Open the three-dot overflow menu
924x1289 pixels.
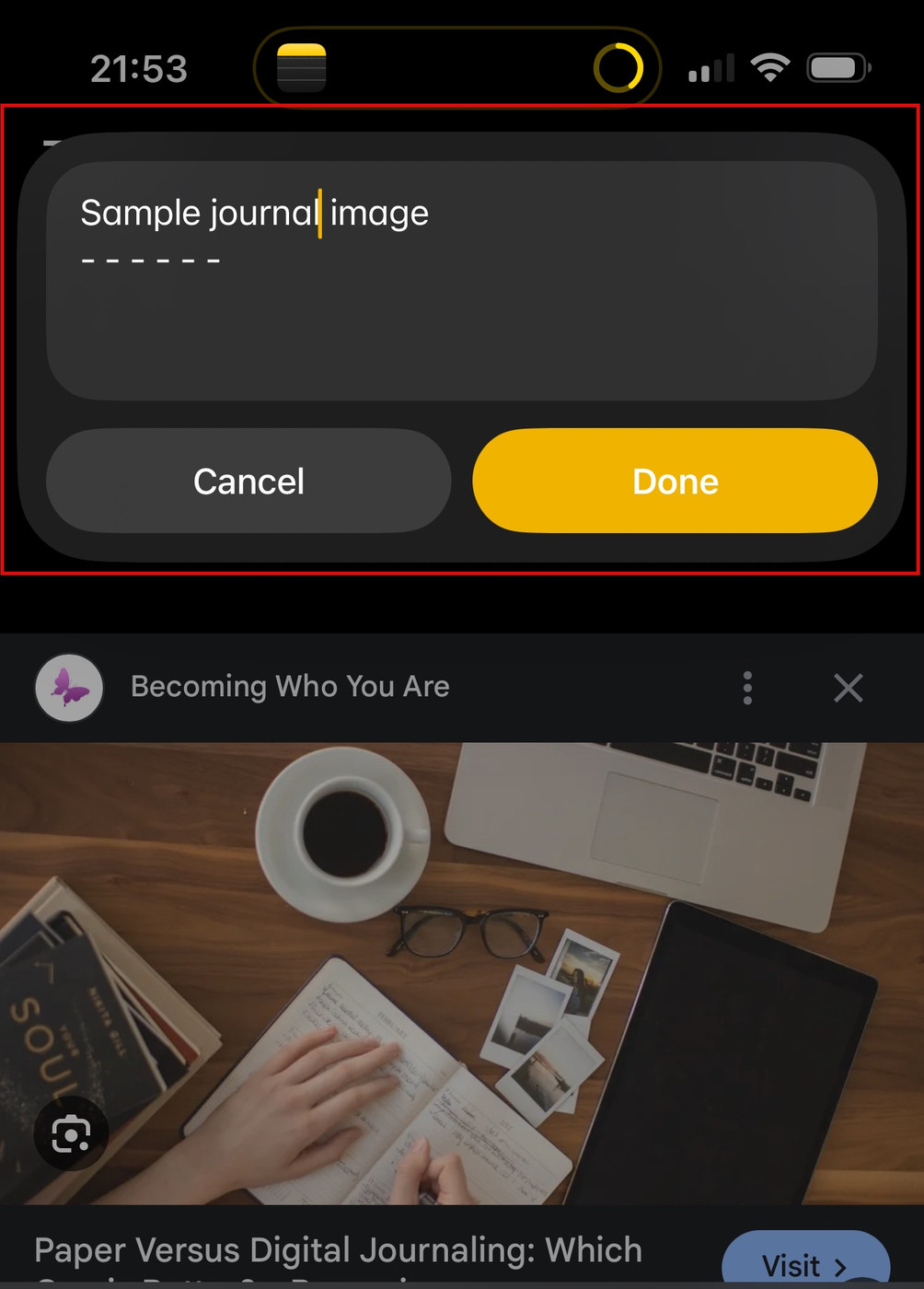click(x=747, y=688)
